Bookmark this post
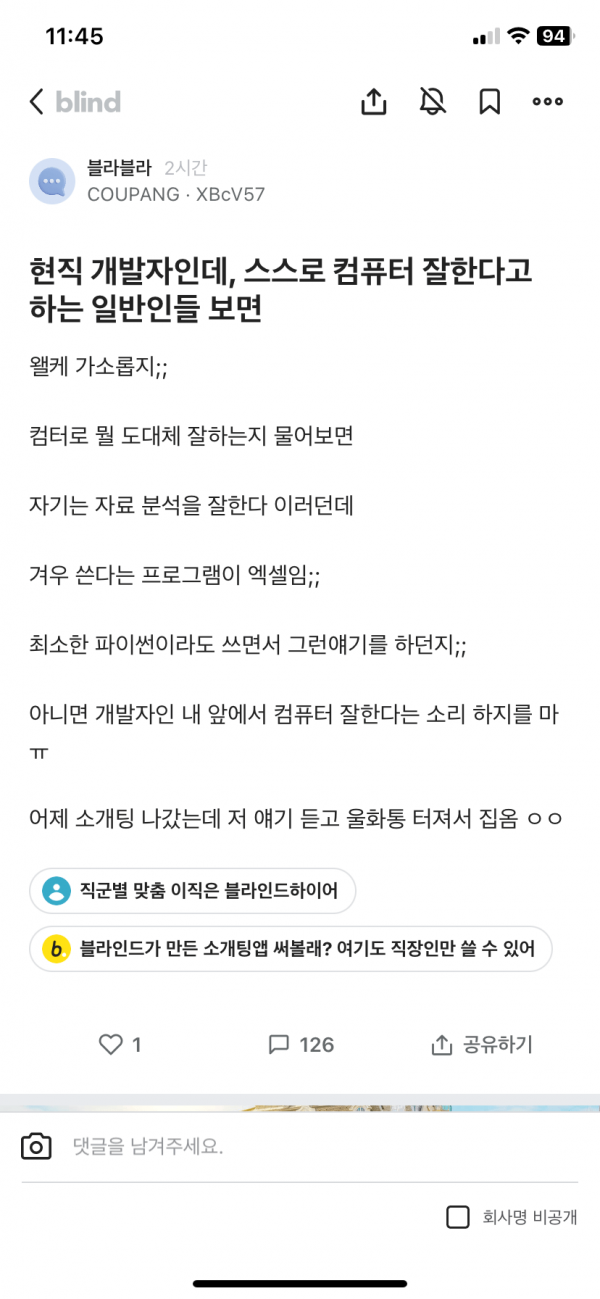 489,101
